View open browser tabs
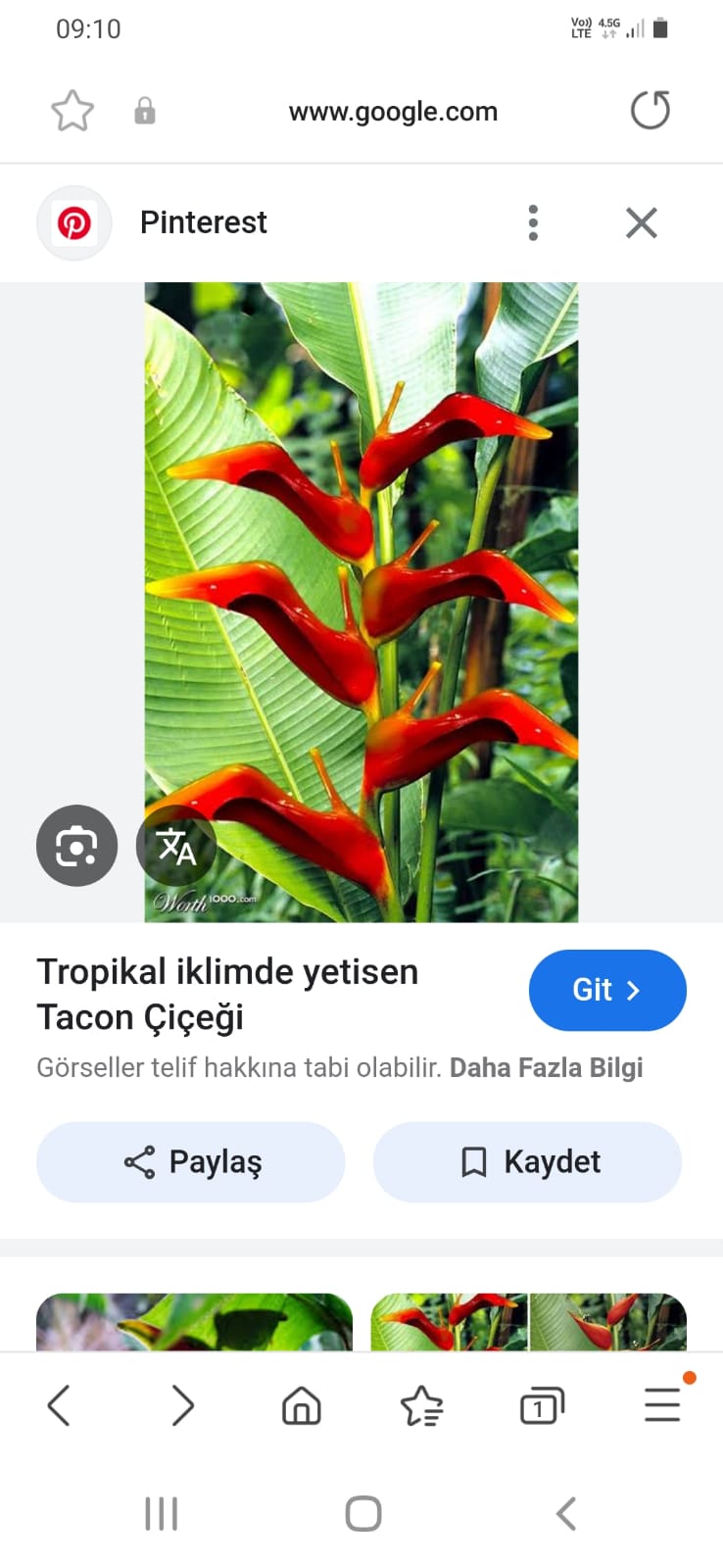This screenshot has width=723, height=1568. 542,1405
